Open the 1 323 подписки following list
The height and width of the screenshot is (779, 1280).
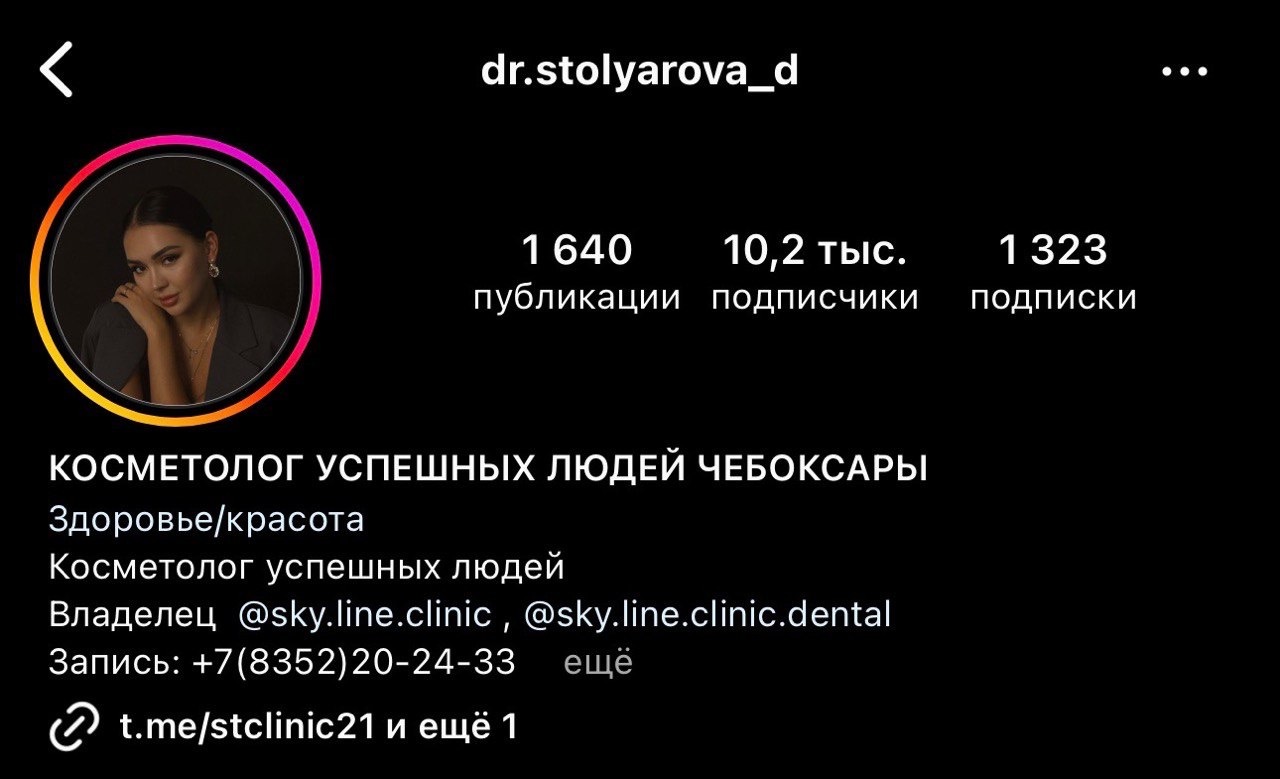1053,271
